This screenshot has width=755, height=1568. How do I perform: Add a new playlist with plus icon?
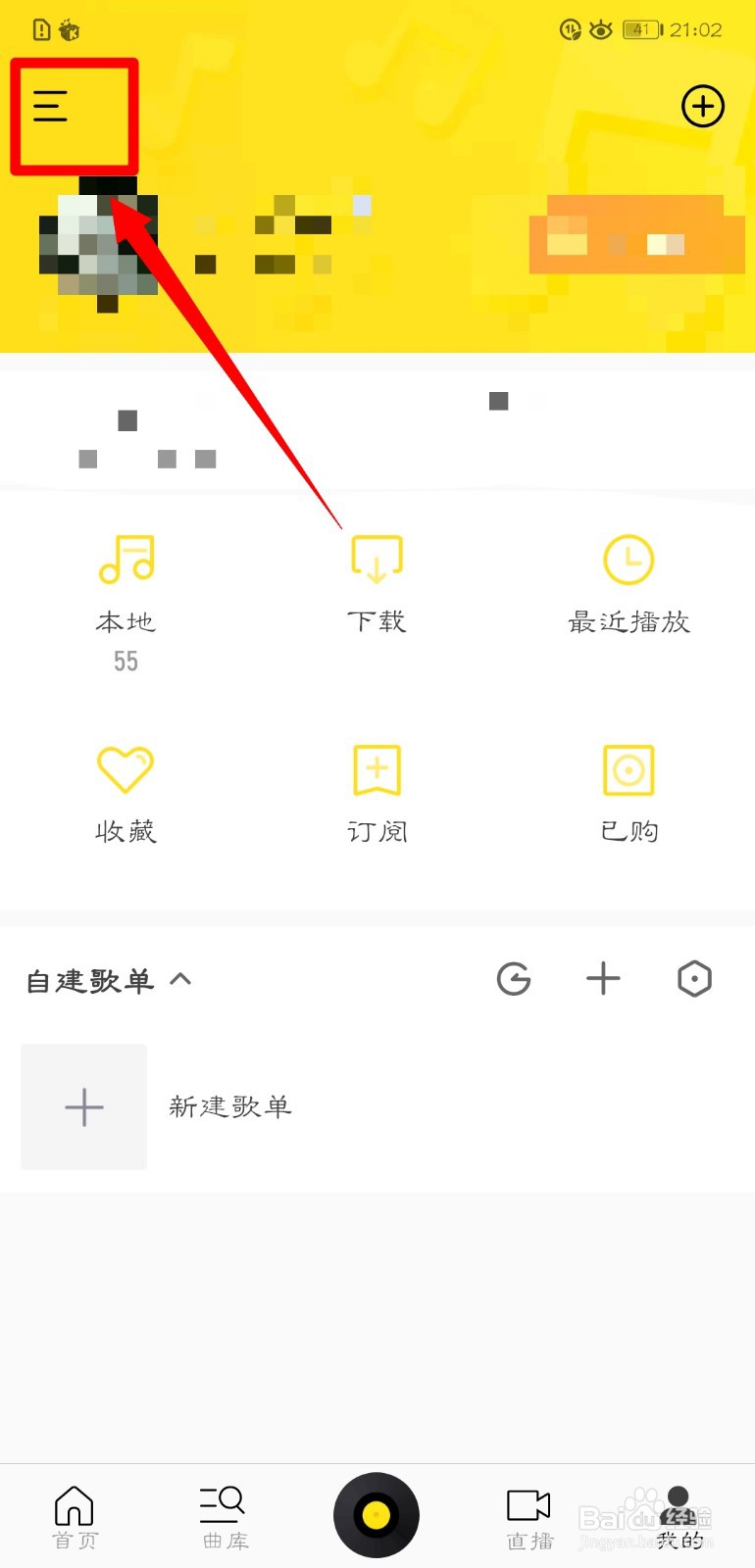(x=603, y=978)
